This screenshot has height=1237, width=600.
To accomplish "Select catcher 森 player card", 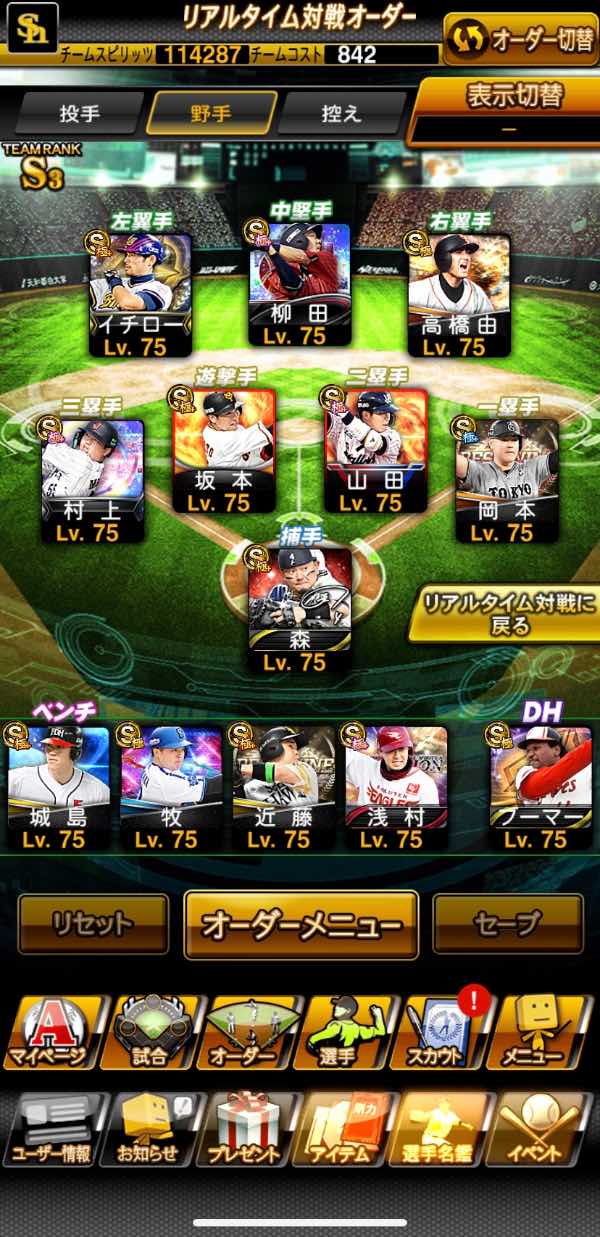I will point(300,610).
